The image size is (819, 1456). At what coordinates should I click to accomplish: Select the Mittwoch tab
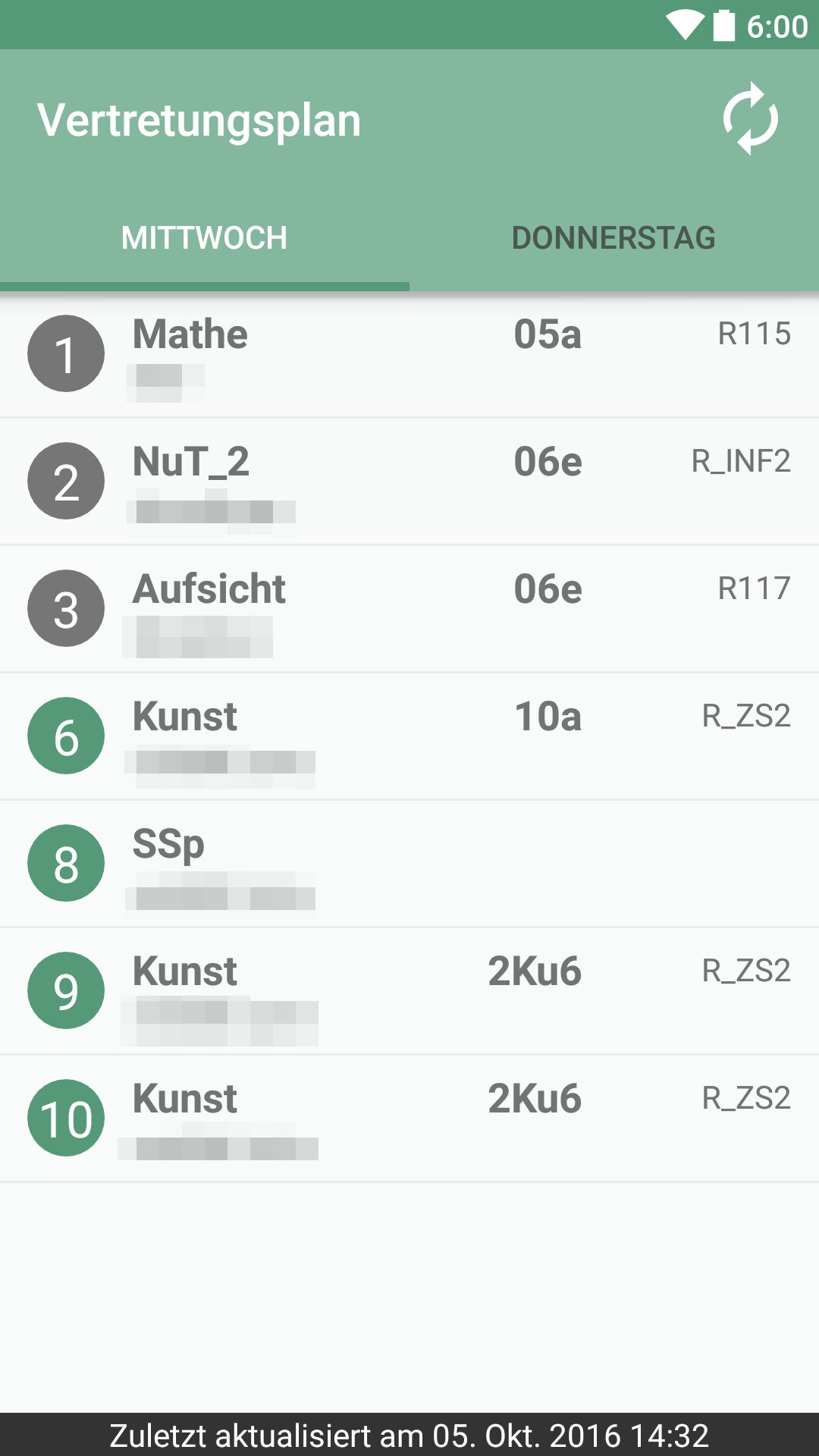(x=204, y=238)
